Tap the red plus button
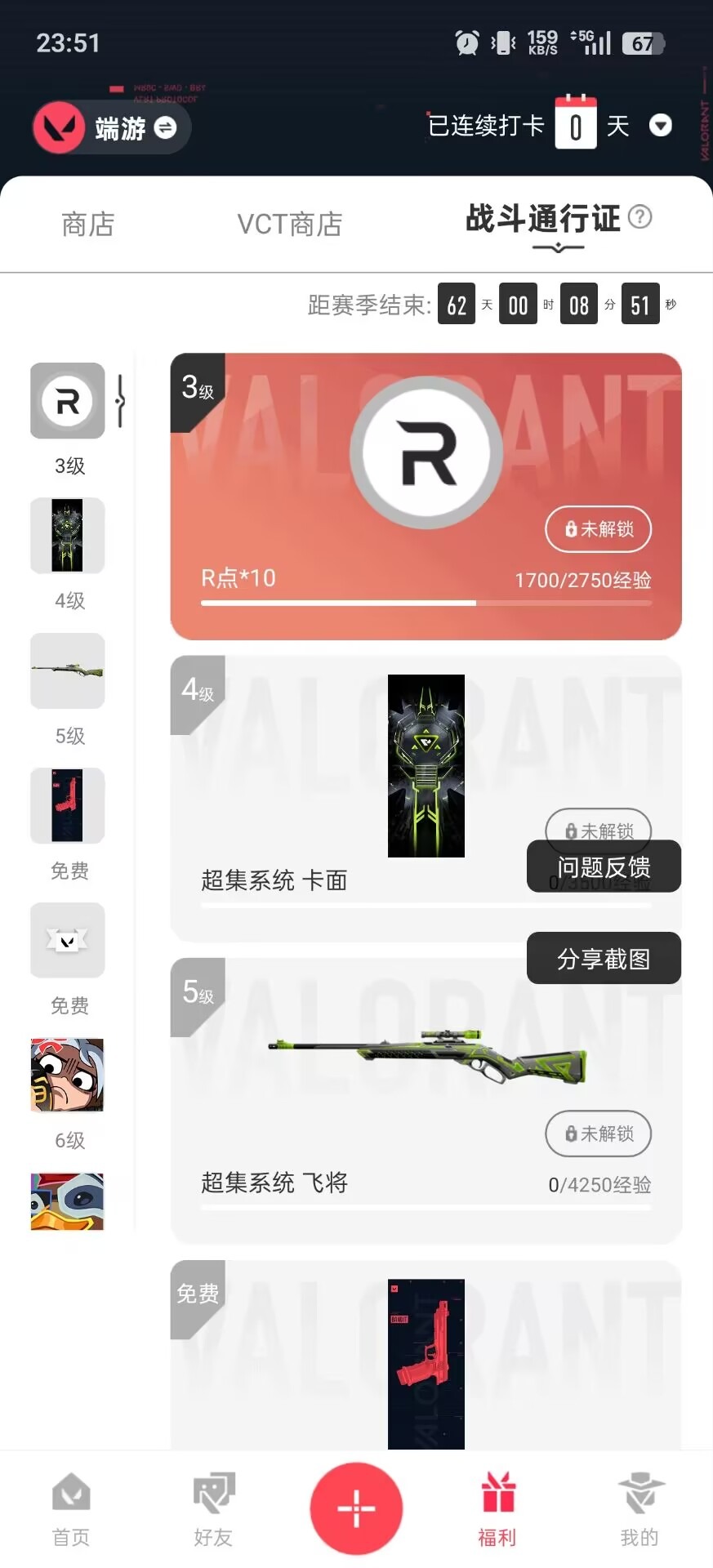Viewport: 713px width, 1568px height. [356, 1508]
